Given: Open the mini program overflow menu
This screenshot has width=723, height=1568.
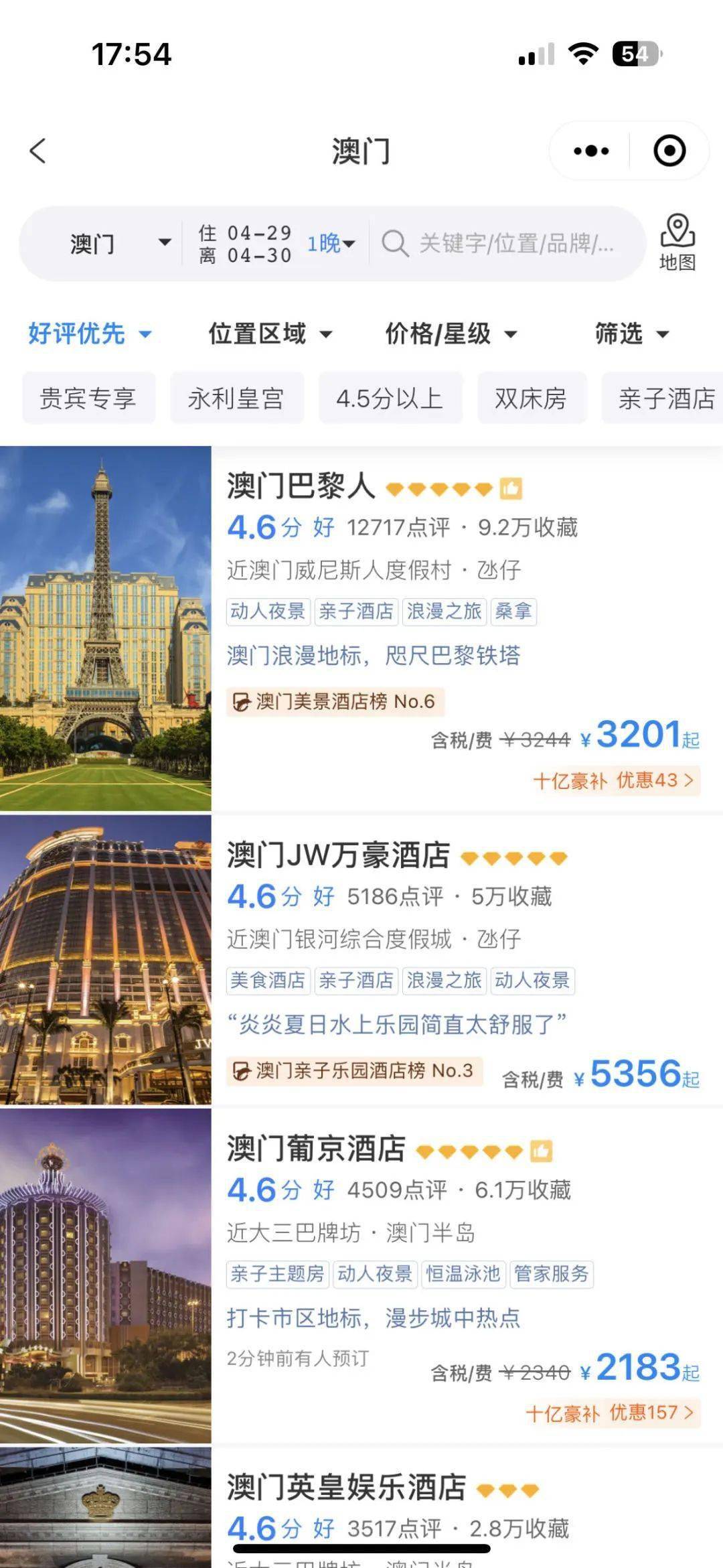Looking at the screenshot, I should [x=591, y=151].
